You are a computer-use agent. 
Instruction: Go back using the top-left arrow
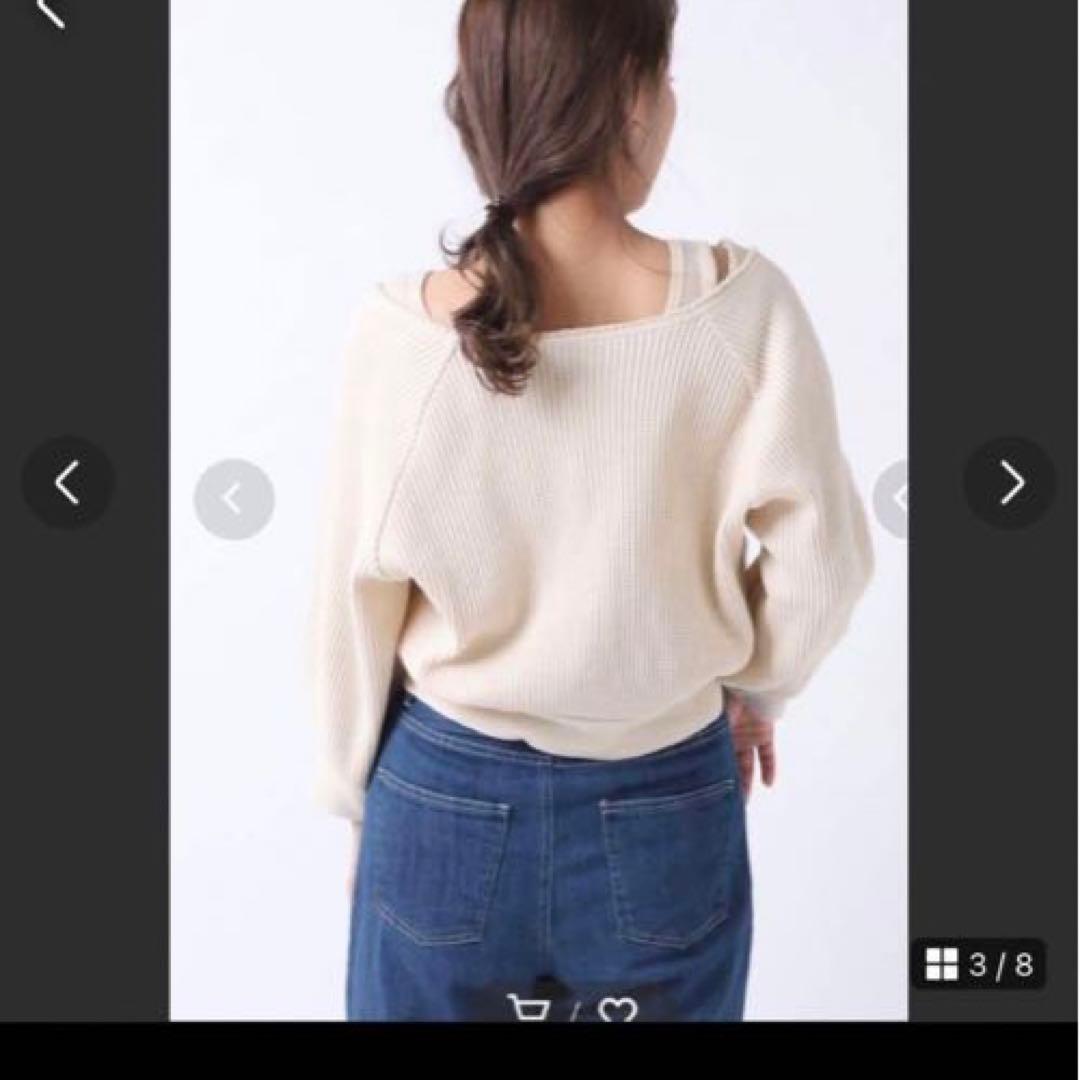pyautogui.click(x=51, y=12)
